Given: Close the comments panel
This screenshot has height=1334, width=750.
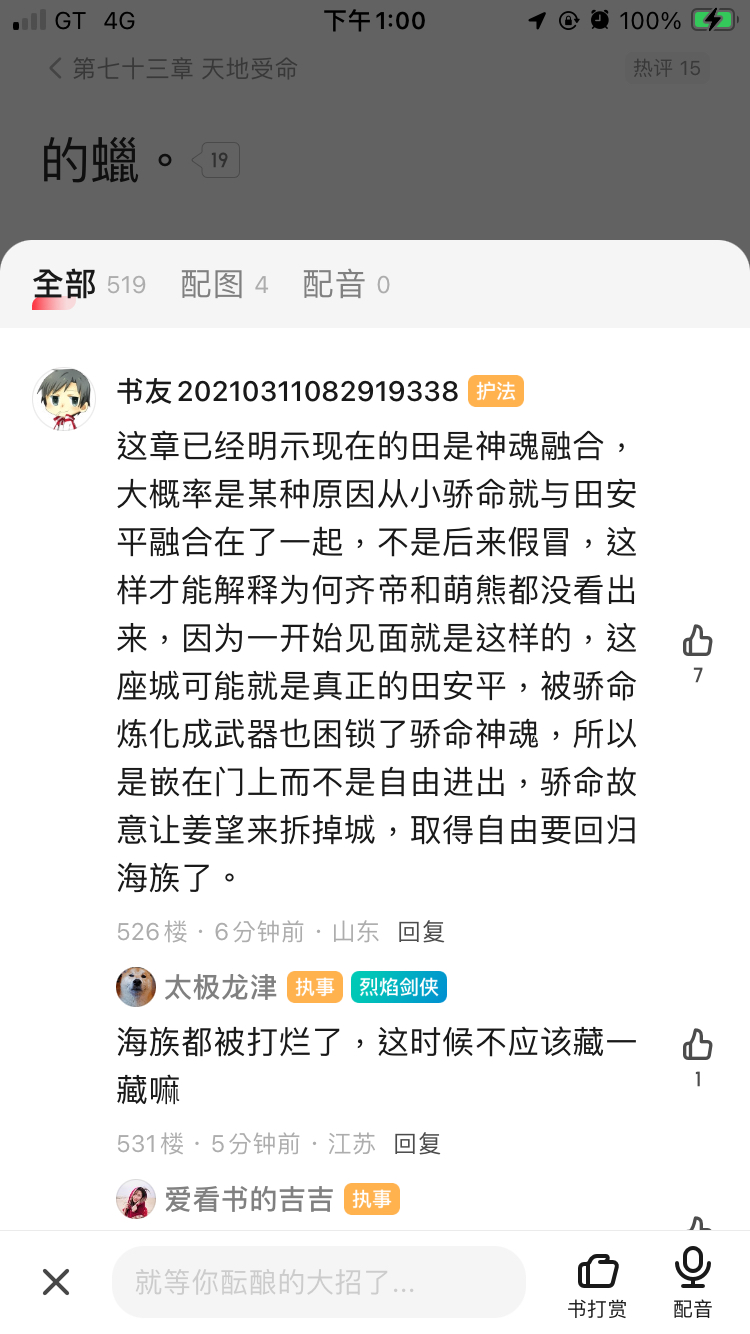Looking at the screenshot, I should 56,1282.
